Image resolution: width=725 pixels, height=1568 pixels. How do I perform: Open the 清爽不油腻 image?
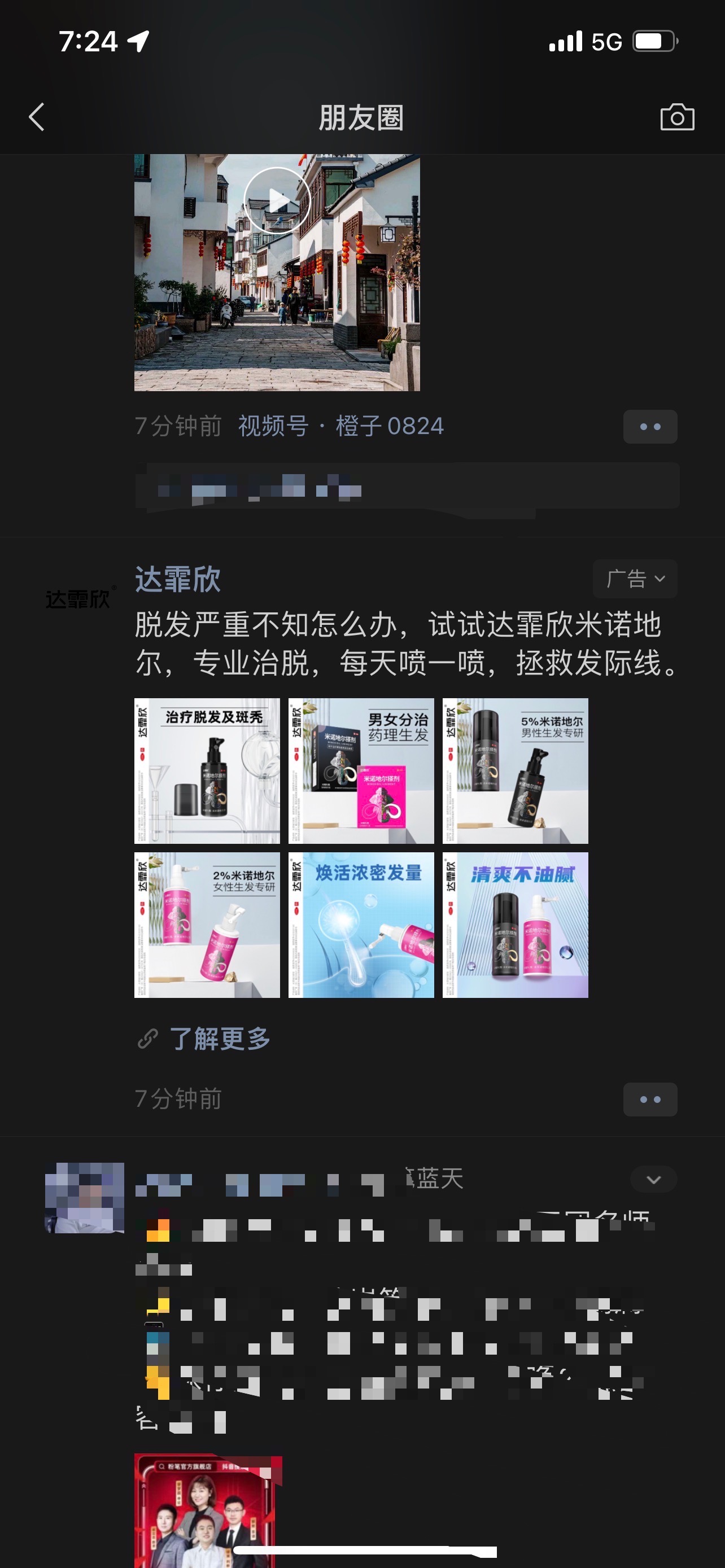(x=515, y=925)
